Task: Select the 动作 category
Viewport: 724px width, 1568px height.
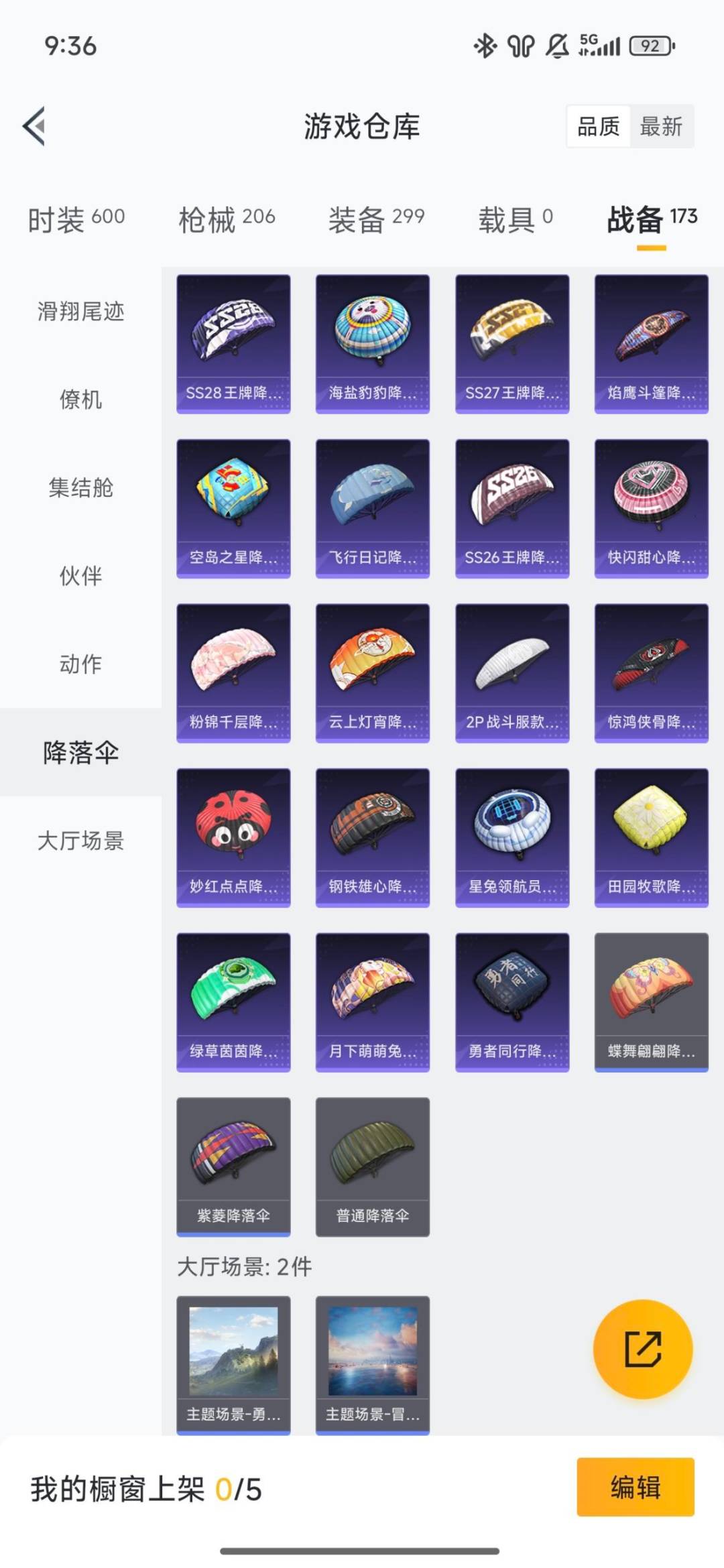Action: point(80,664)
